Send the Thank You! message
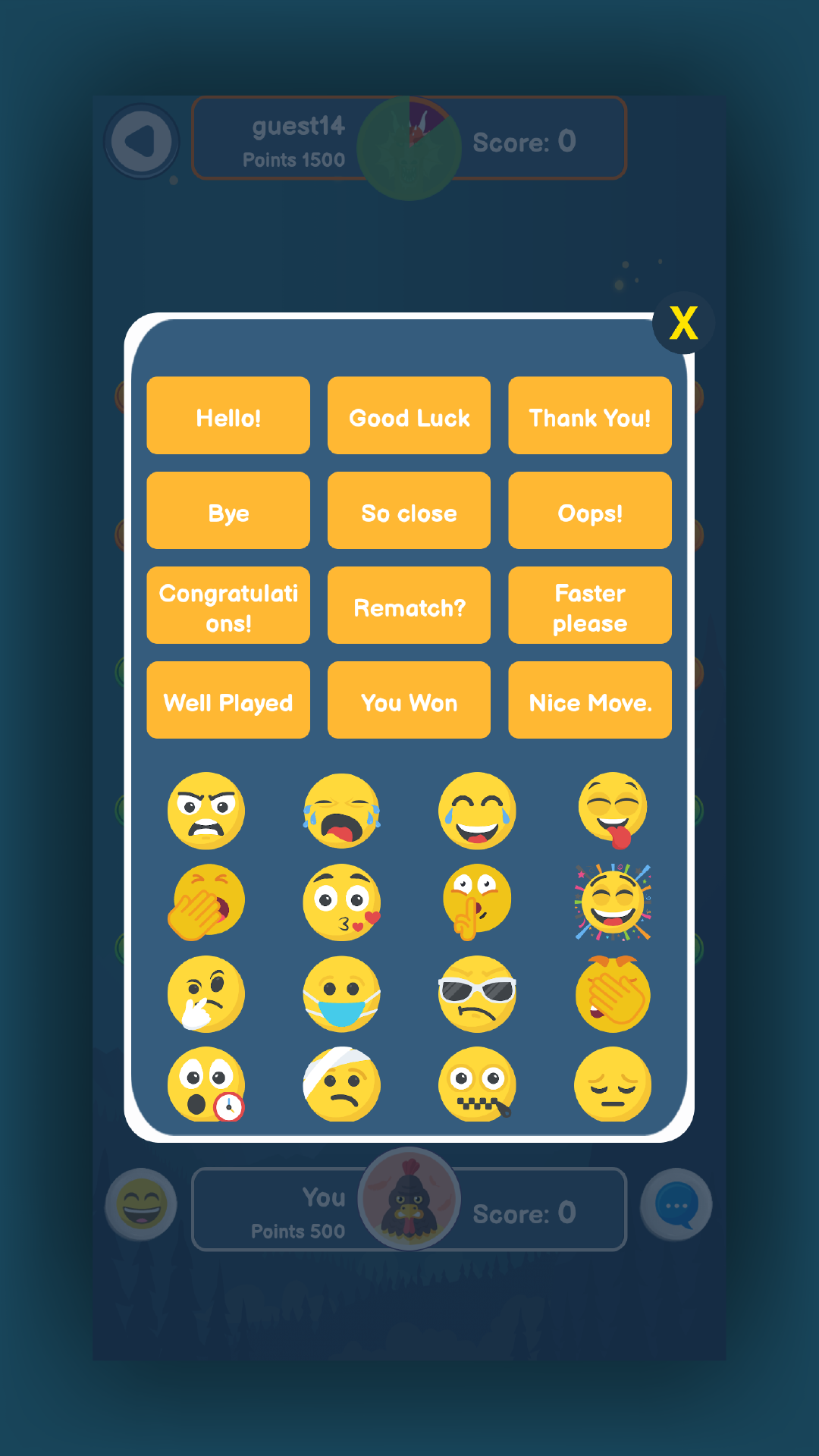This screenshot has height=1456, width=819. [x=589, y=416]
